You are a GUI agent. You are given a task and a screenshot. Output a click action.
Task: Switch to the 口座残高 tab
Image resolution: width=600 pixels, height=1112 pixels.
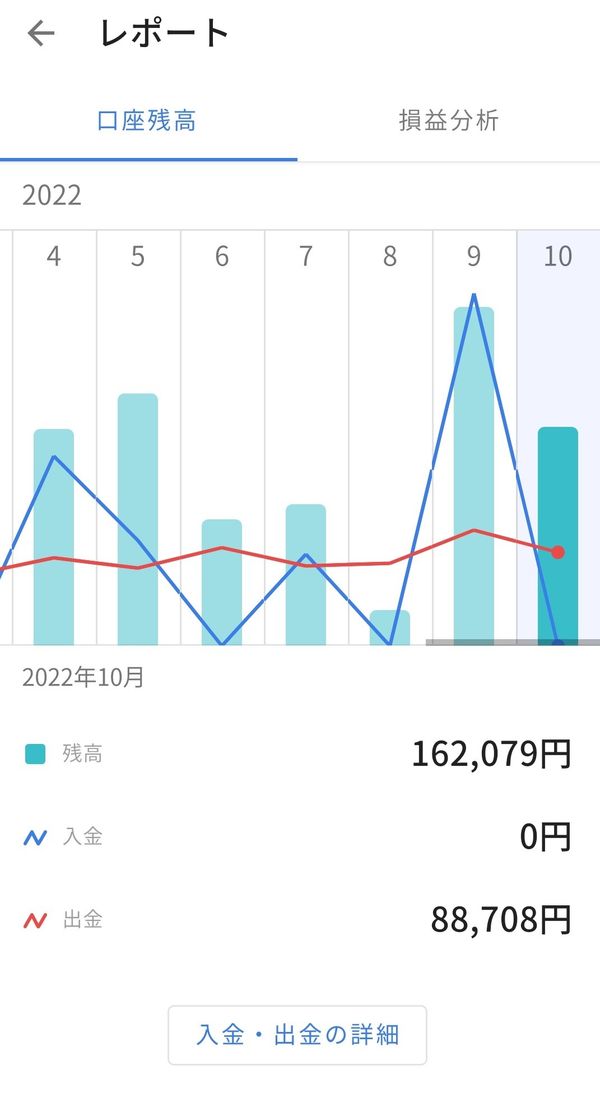pyautogui.click(x=147, y=121)
